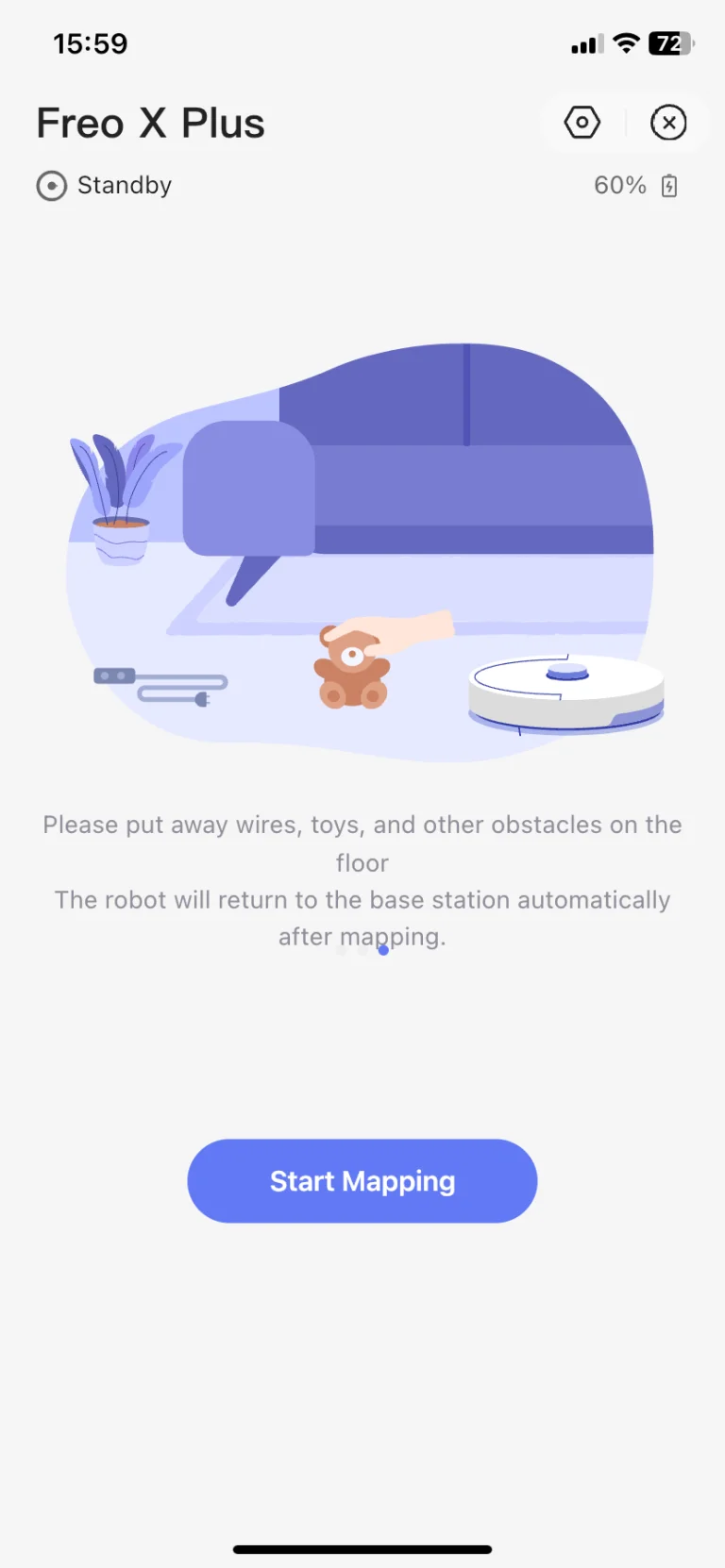Tap the Wi-Fi icon in the status bar

[x=625, y=42]
